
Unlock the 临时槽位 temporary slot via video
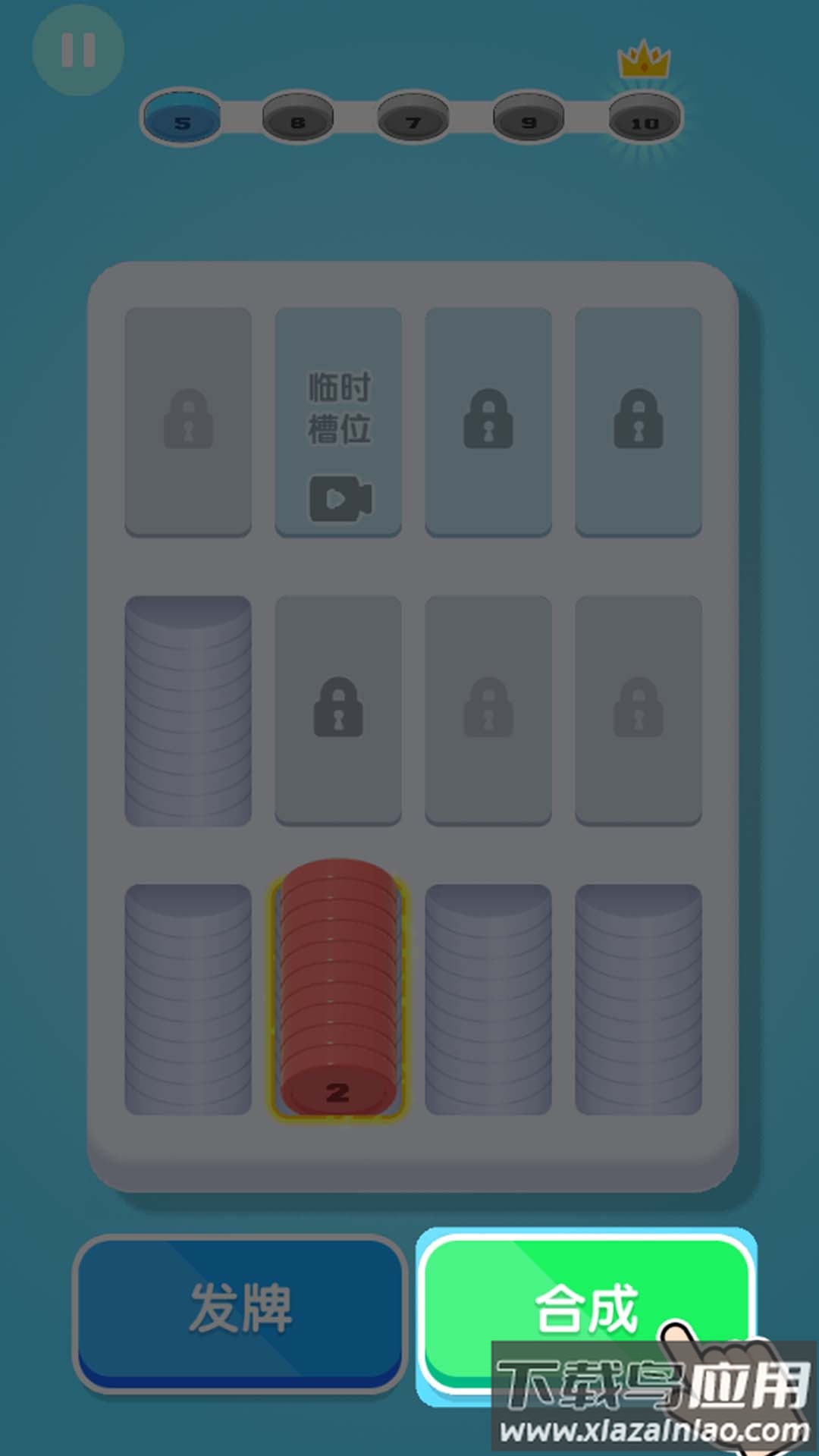[x=338, y=422]
